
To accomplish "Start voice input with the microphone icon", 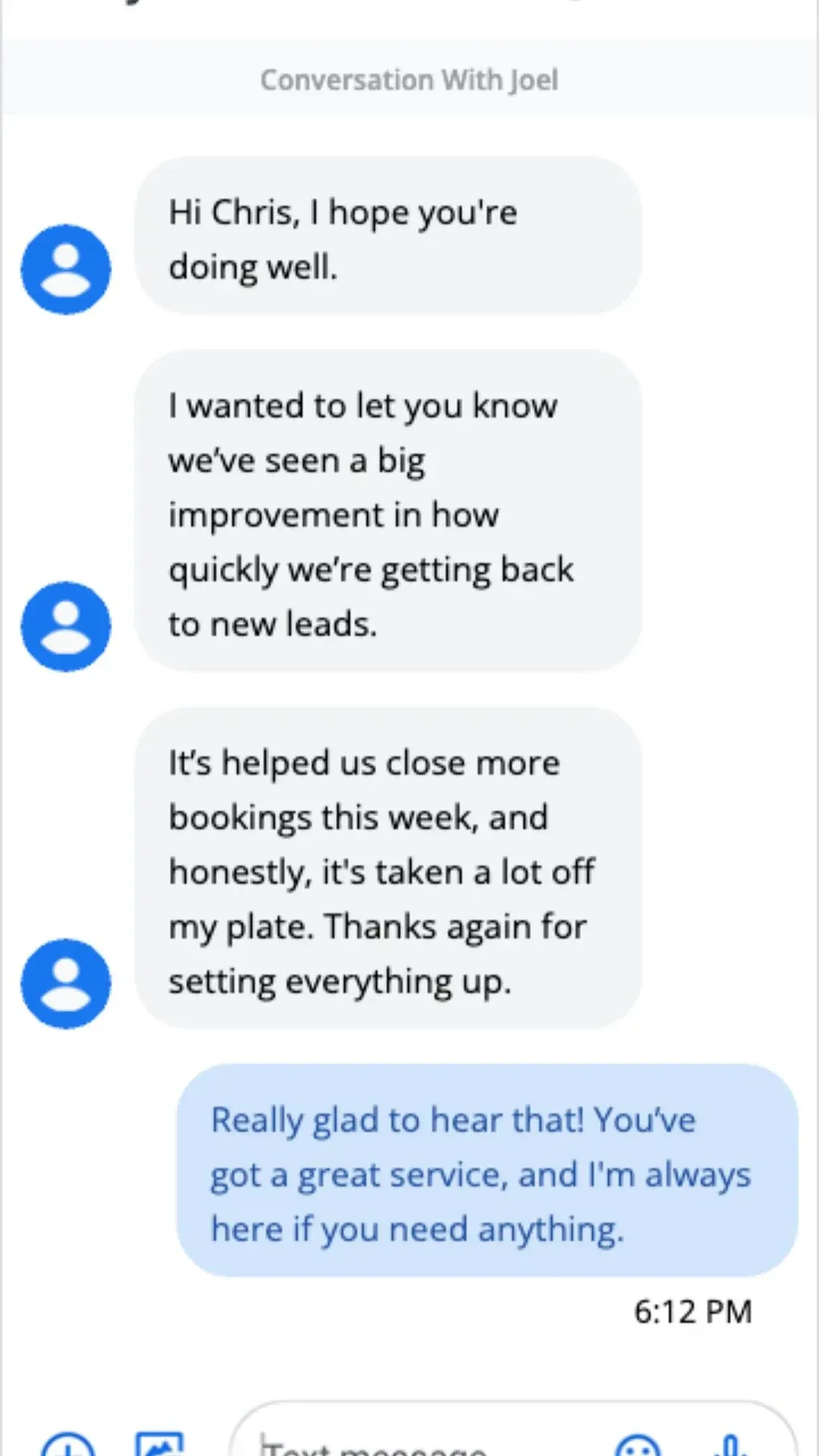I will click(730, 1444).
